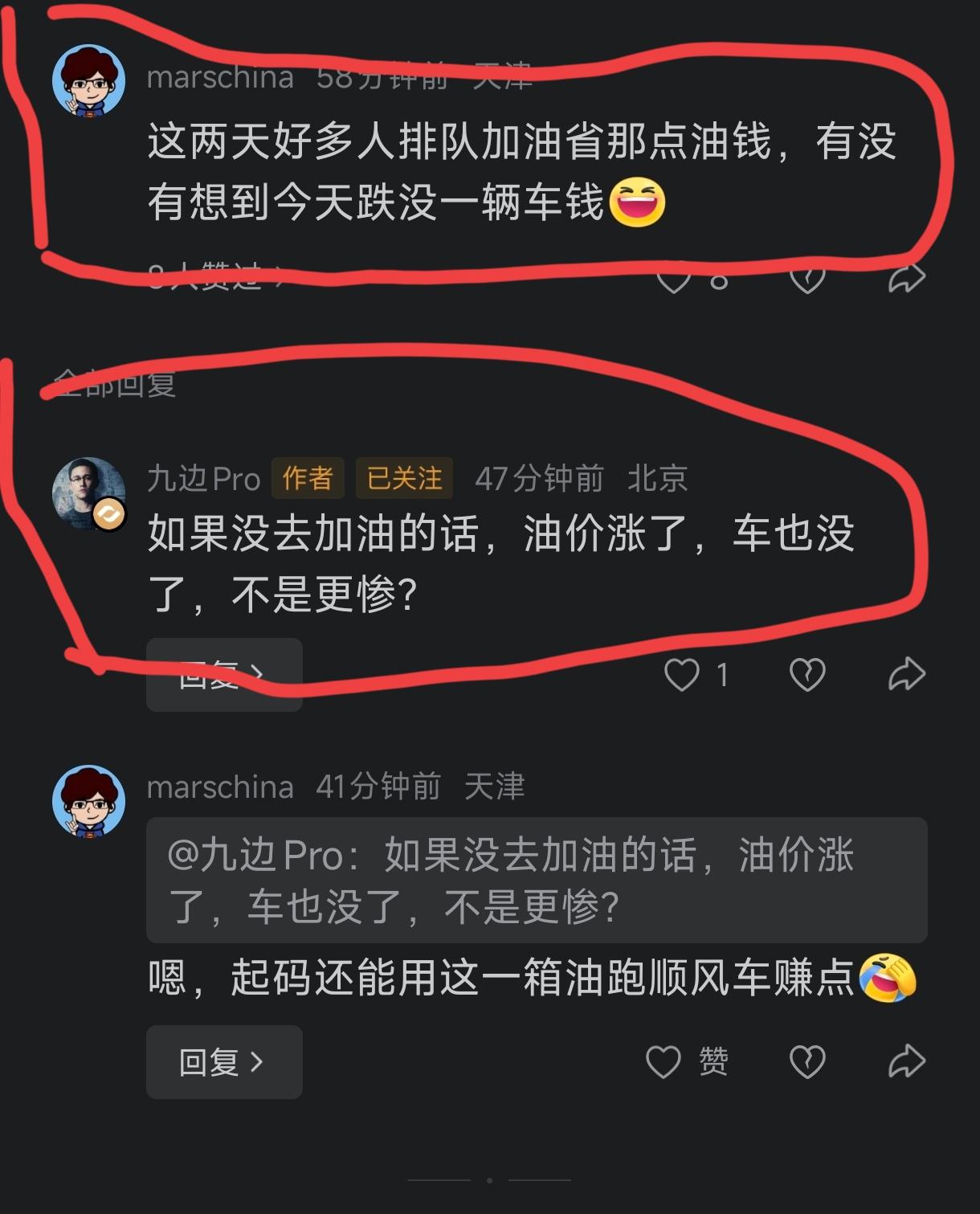980x1214 pixels.
Task: Toggle the 已关注 follow status for 九边Pro
Action: [404, 477]
